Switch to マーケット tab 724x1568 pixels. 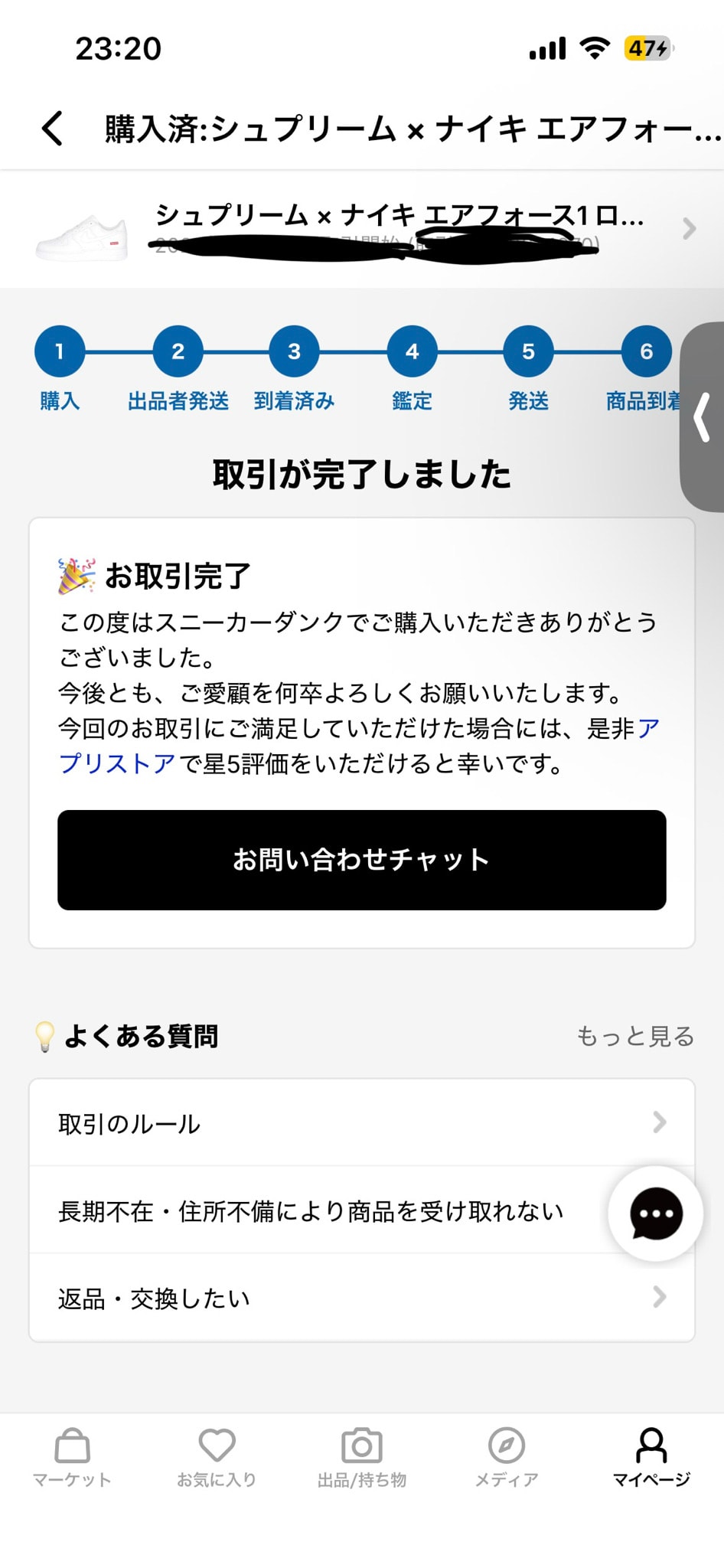click(72, 1458)
